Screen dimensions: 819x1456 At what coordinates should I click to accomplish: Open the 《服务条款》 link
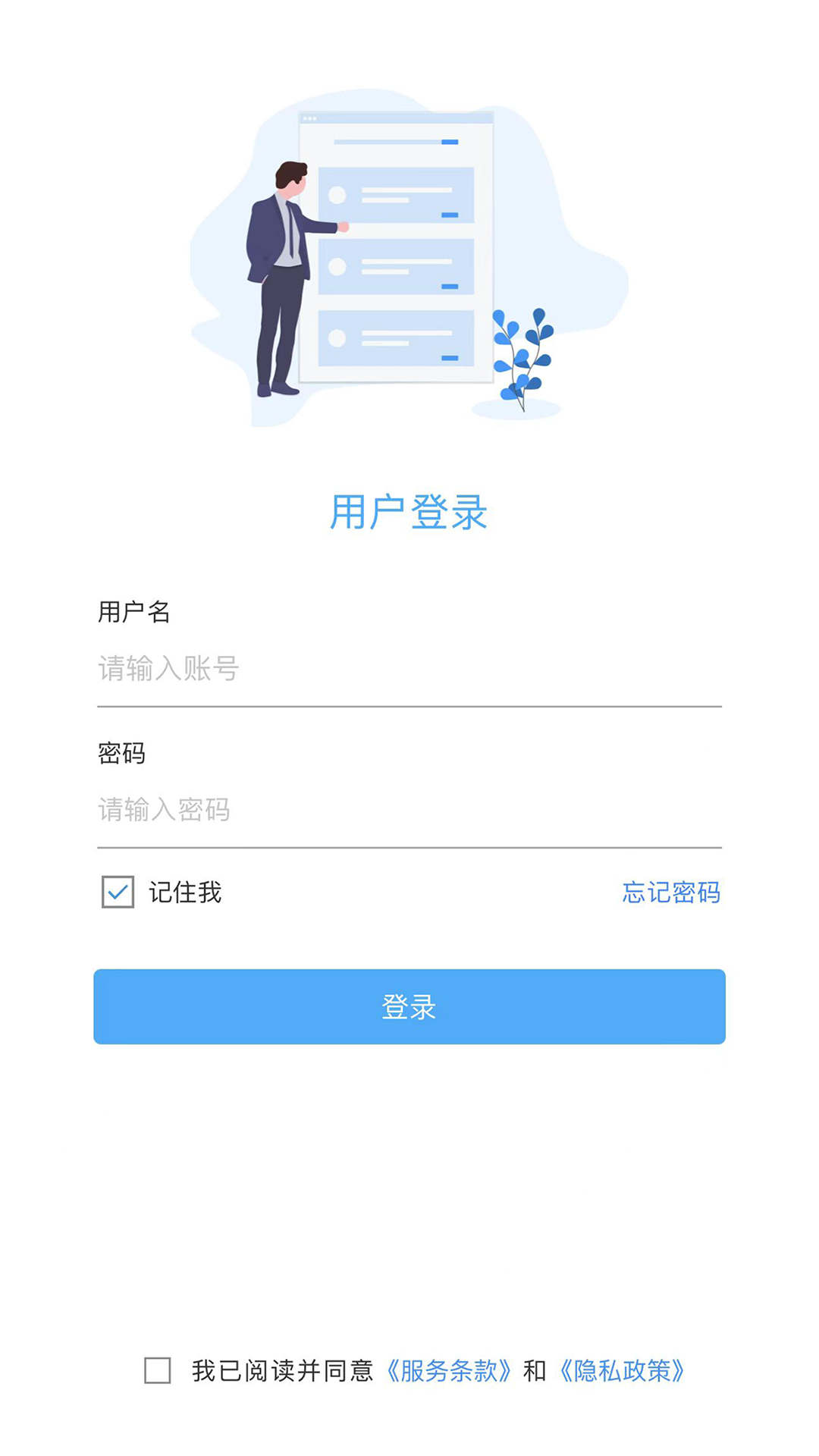(x=449, y=1371)
